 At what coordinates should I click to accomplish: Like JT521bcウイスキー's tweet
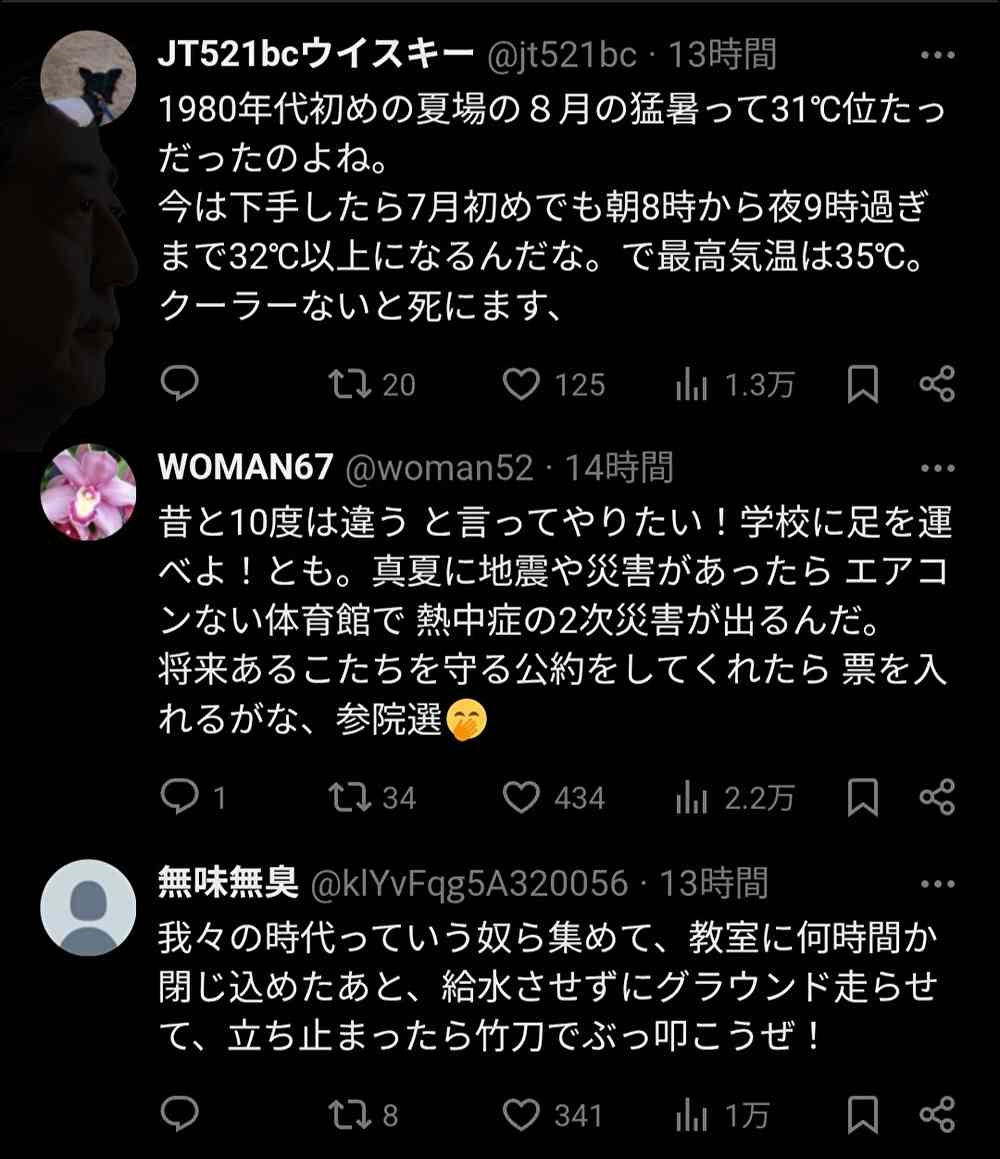tap(520, 385)
